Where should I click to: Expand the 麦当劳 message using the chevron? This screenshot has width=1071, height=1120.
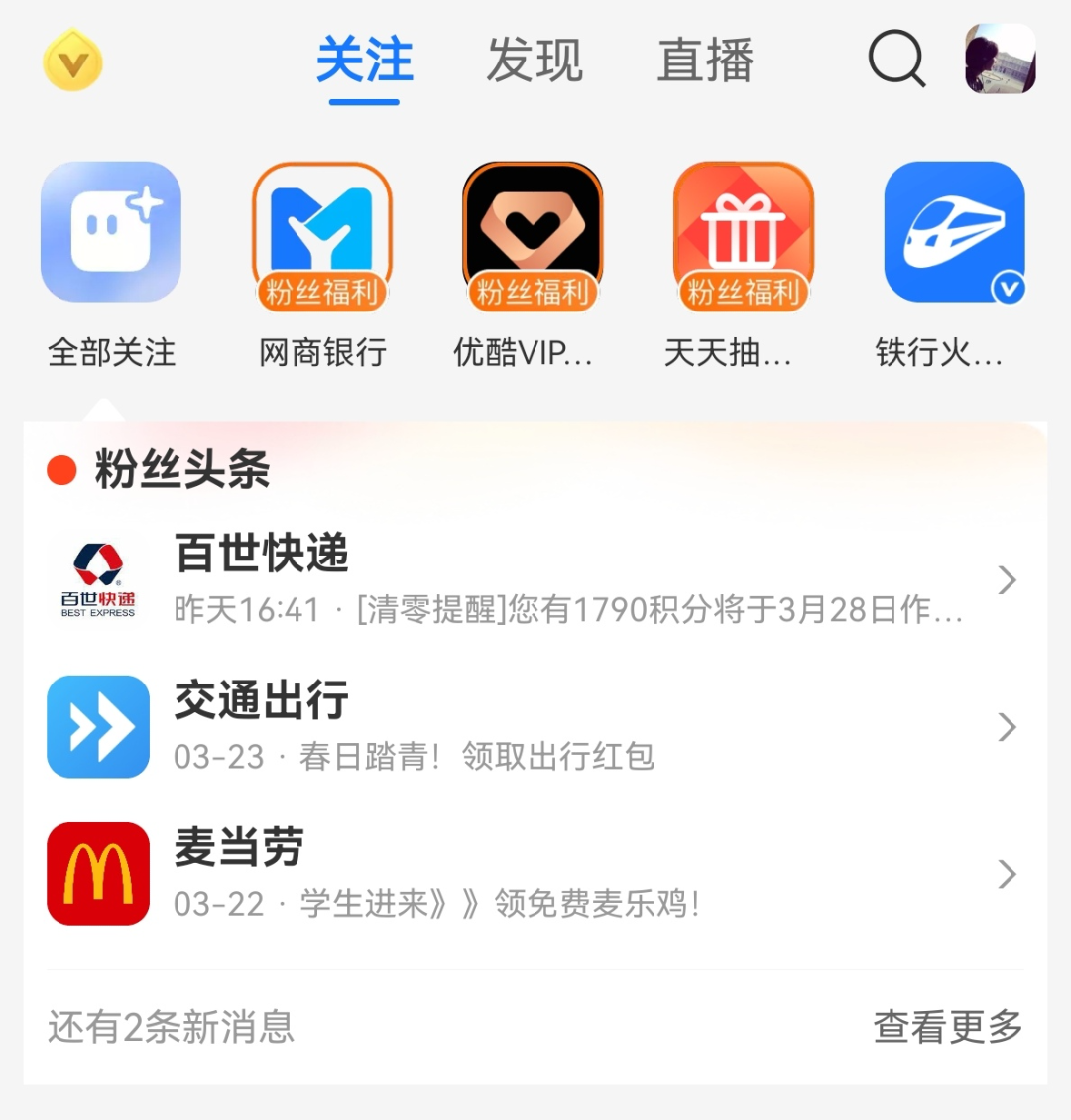pos(1006,874)
